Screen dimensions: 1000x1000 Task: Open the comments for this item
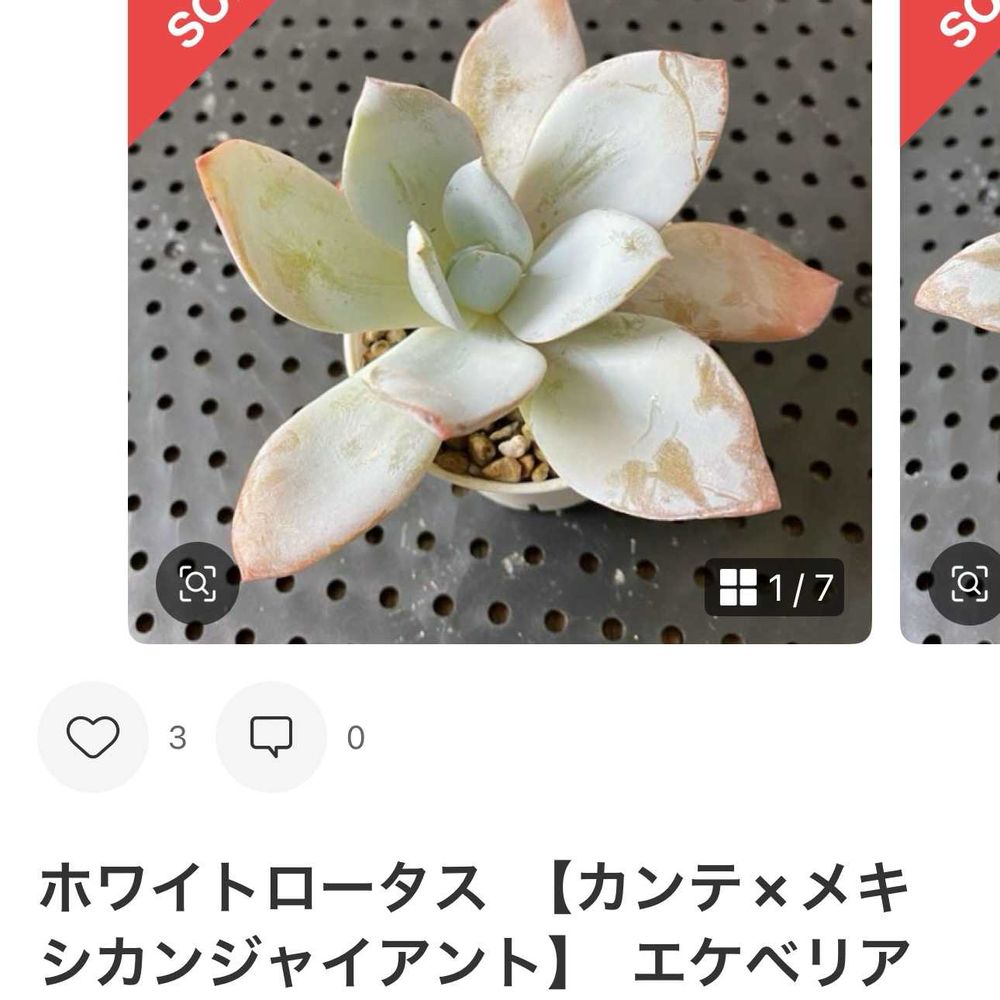pos(271,737)
